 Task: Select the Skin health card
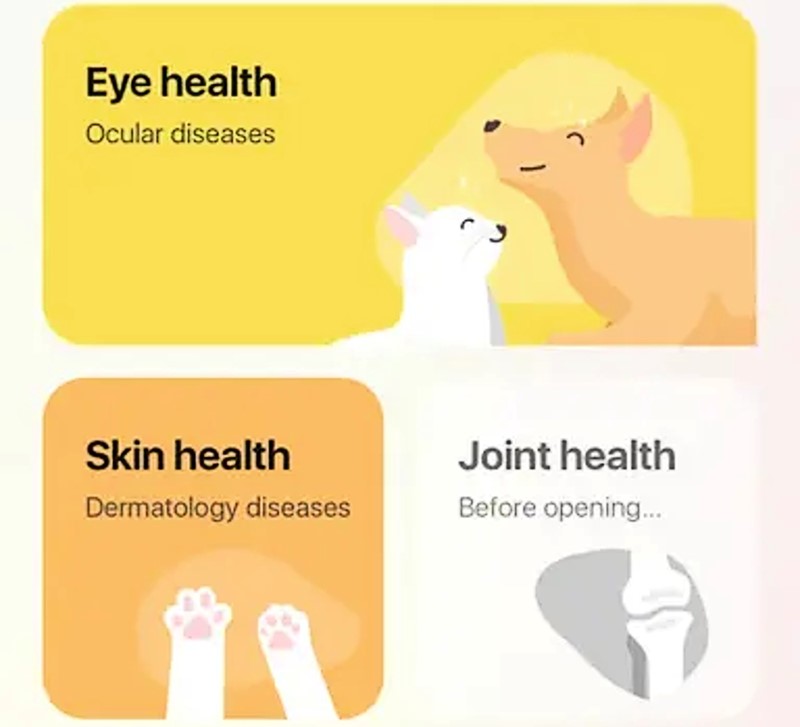click(213, 550)
